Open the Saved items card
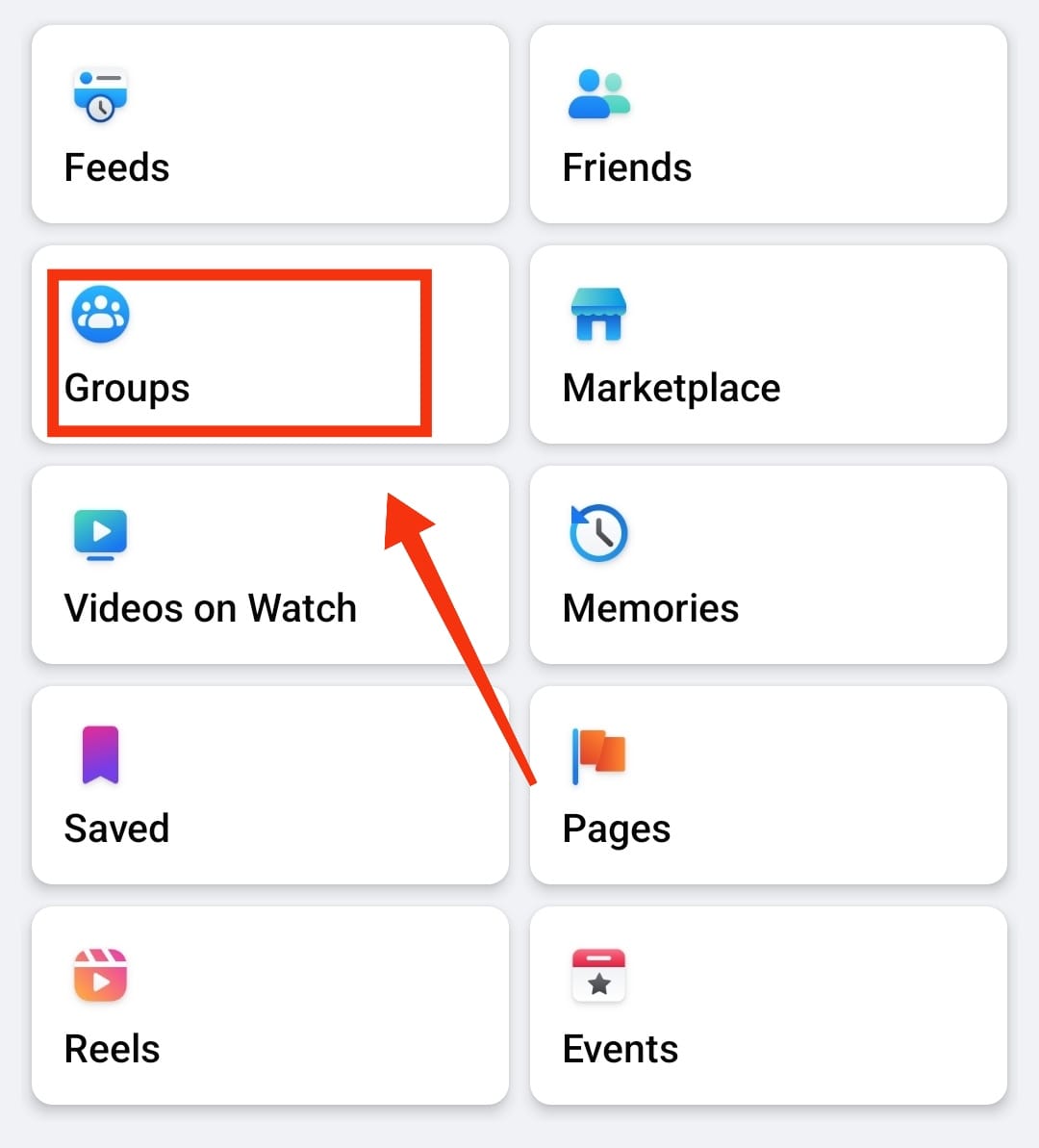Screen dimensions: 1039x1148 click(269, 785)
